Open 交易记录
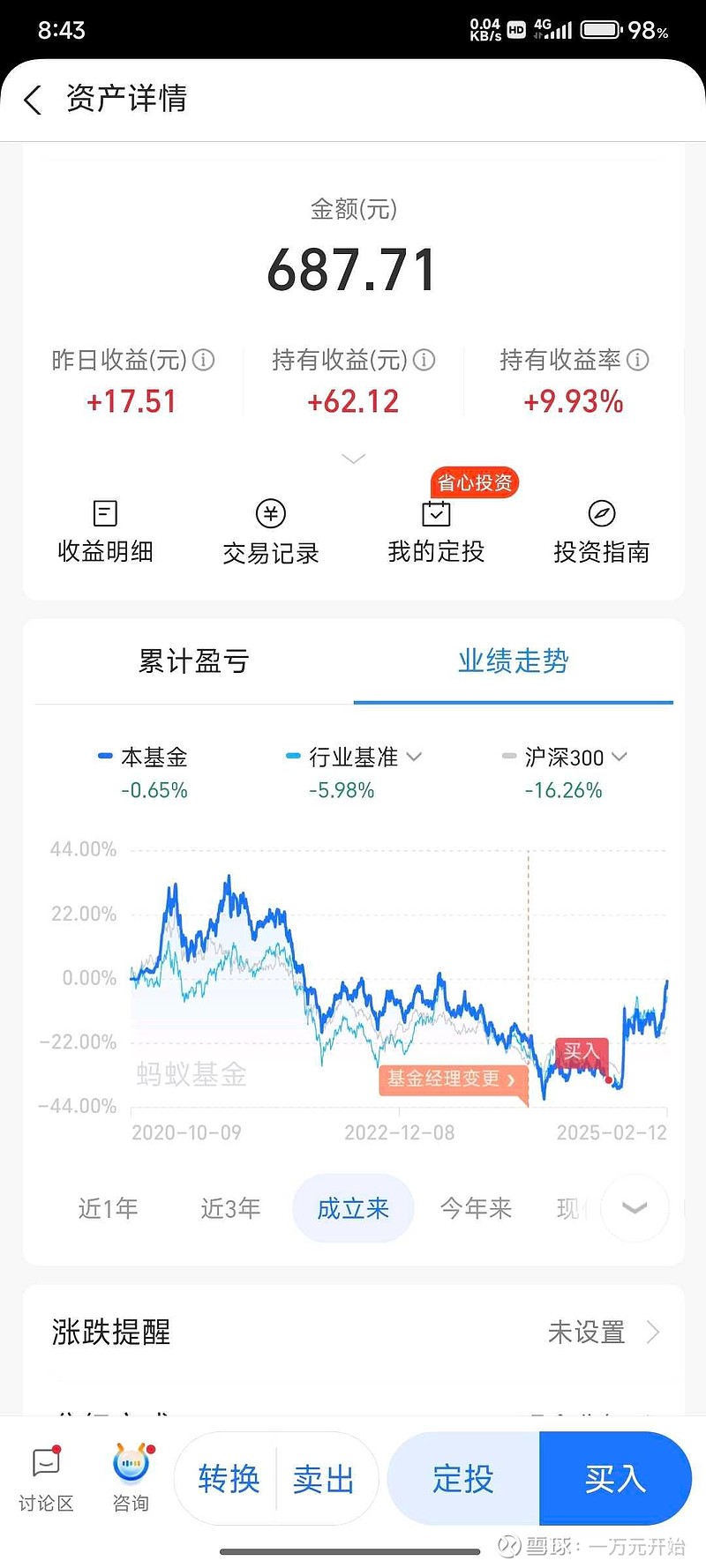Viewport: 706px width, 1568px height. pos(270,533)
